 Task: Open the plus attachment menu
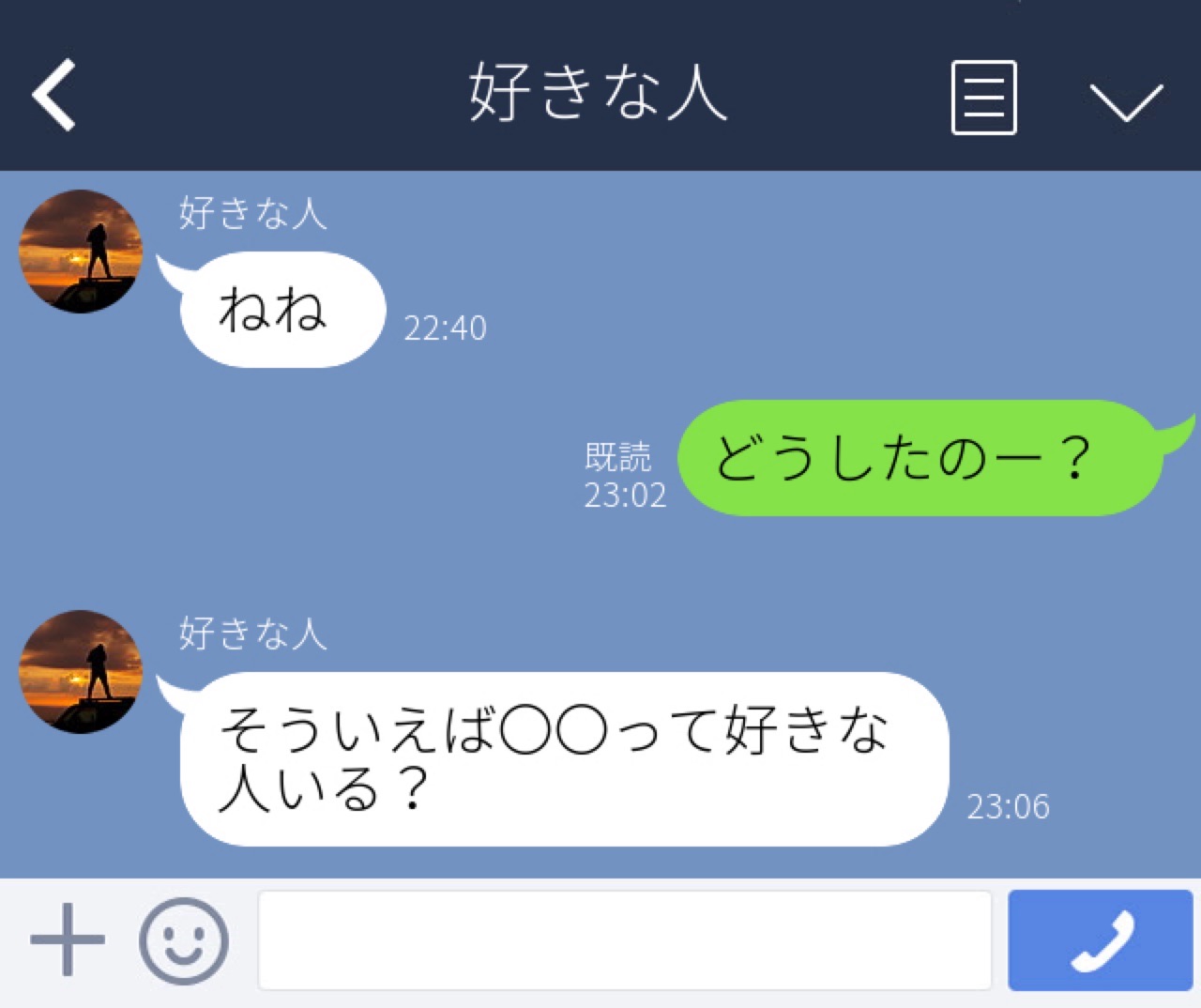click(x=67, y=939)
